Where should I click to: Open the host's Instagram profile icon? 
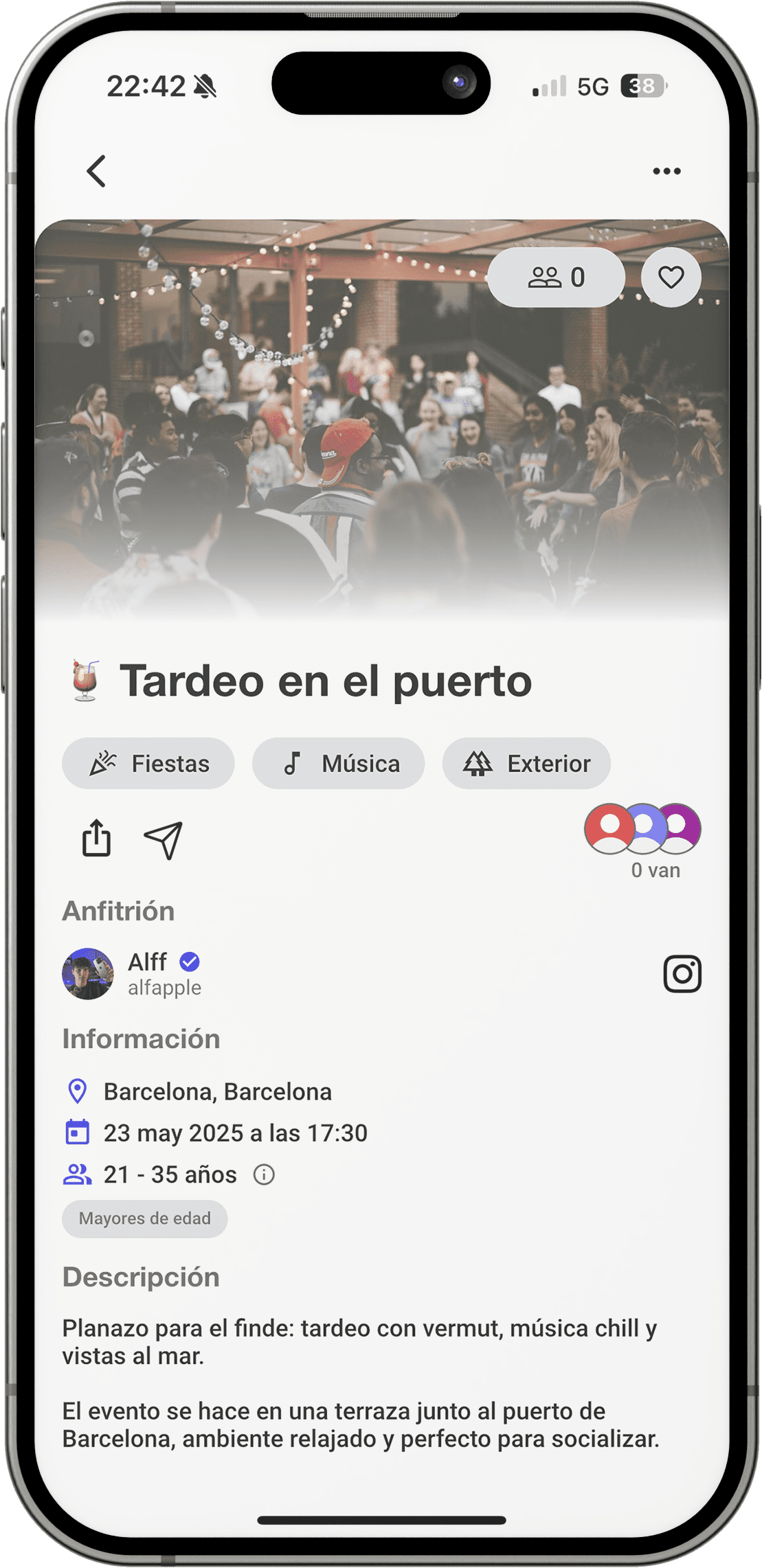point(682,975)
